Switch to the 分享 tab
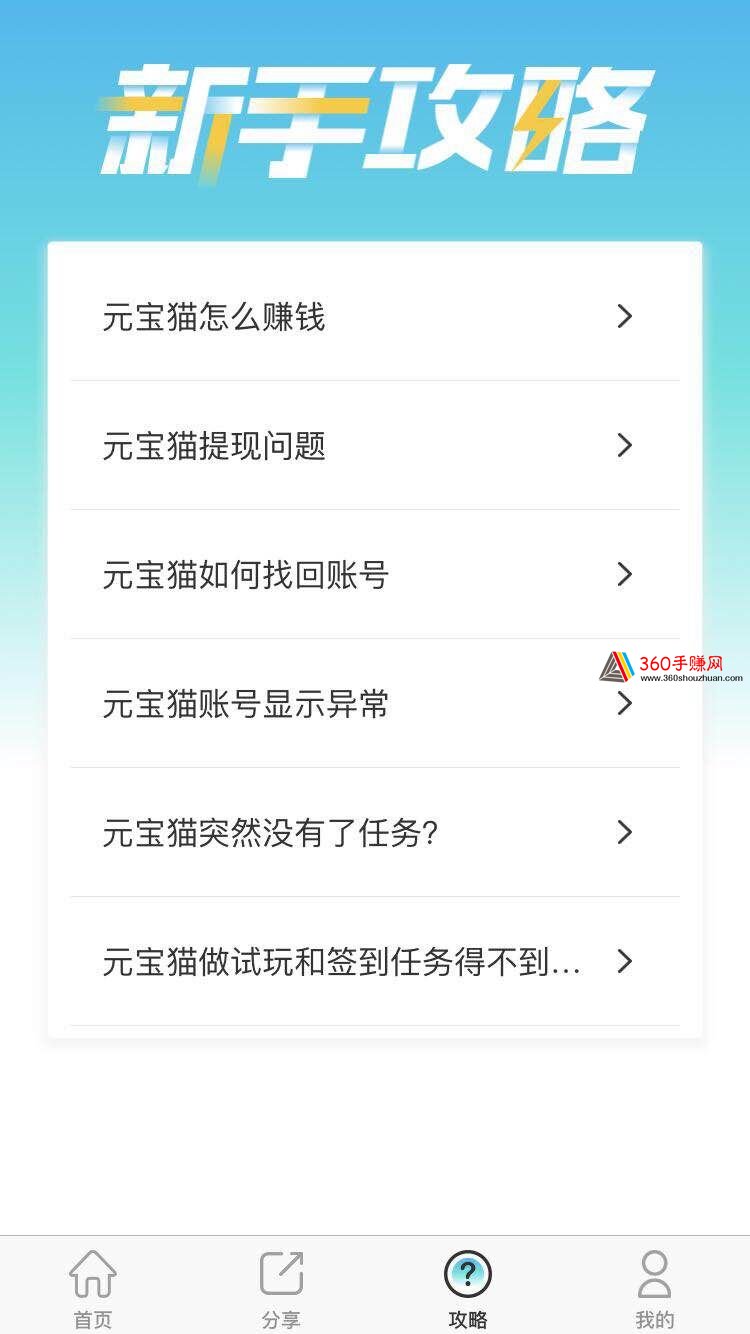Viewport: 750px width, 1334px height. pyautogui.click(x=281, y=1289)
